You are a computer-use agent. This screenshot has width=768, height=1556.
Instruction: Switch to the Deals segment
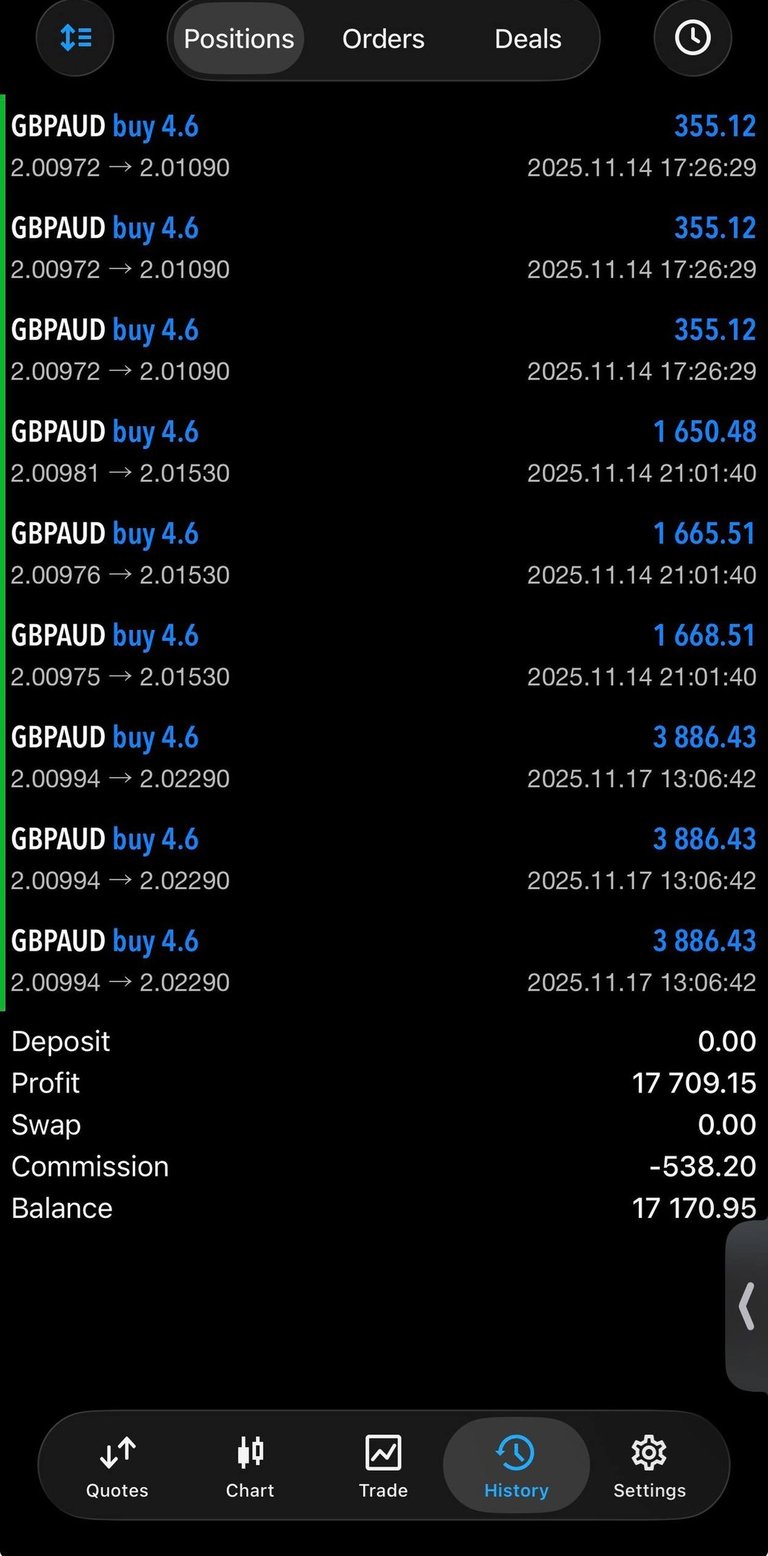coord(528,39)
